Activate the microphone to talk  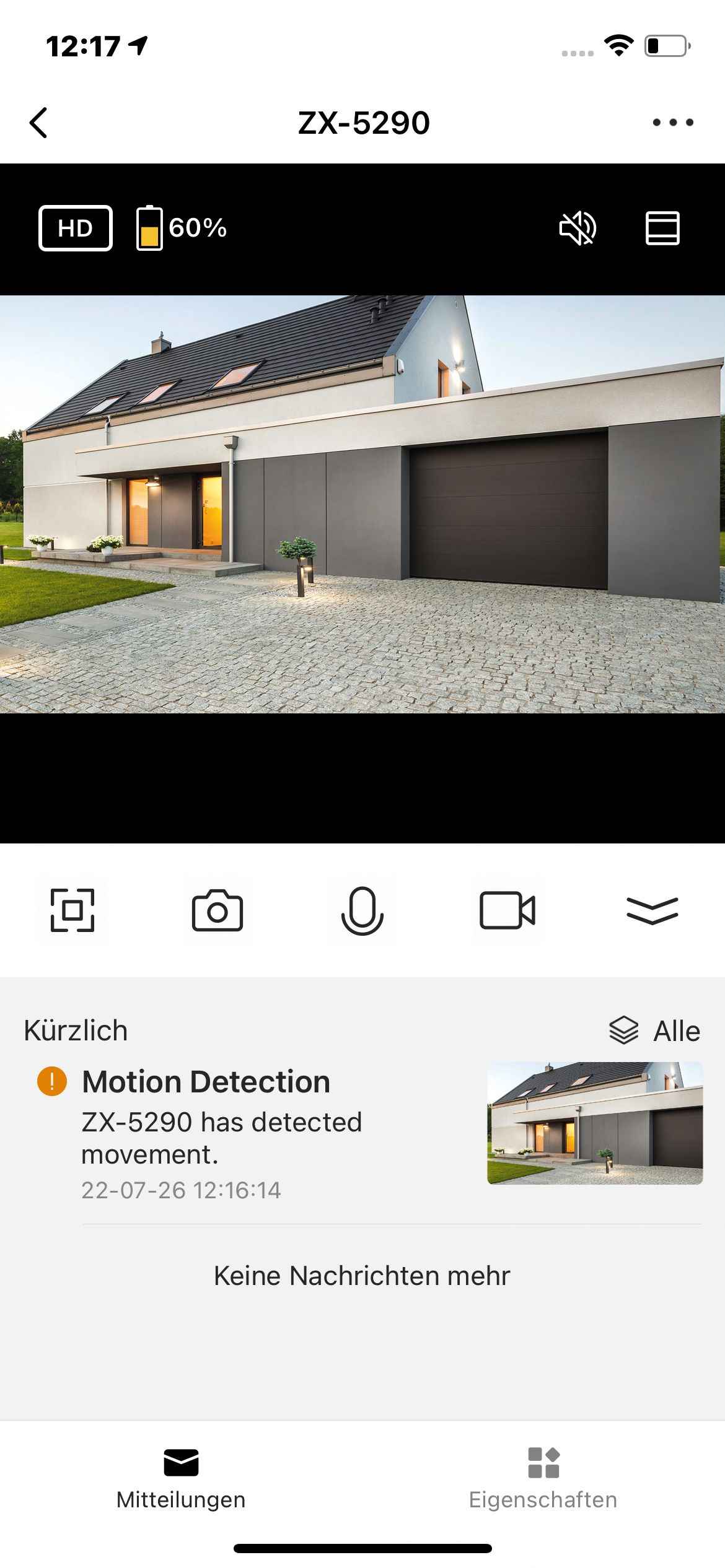(x=362, y=910)
